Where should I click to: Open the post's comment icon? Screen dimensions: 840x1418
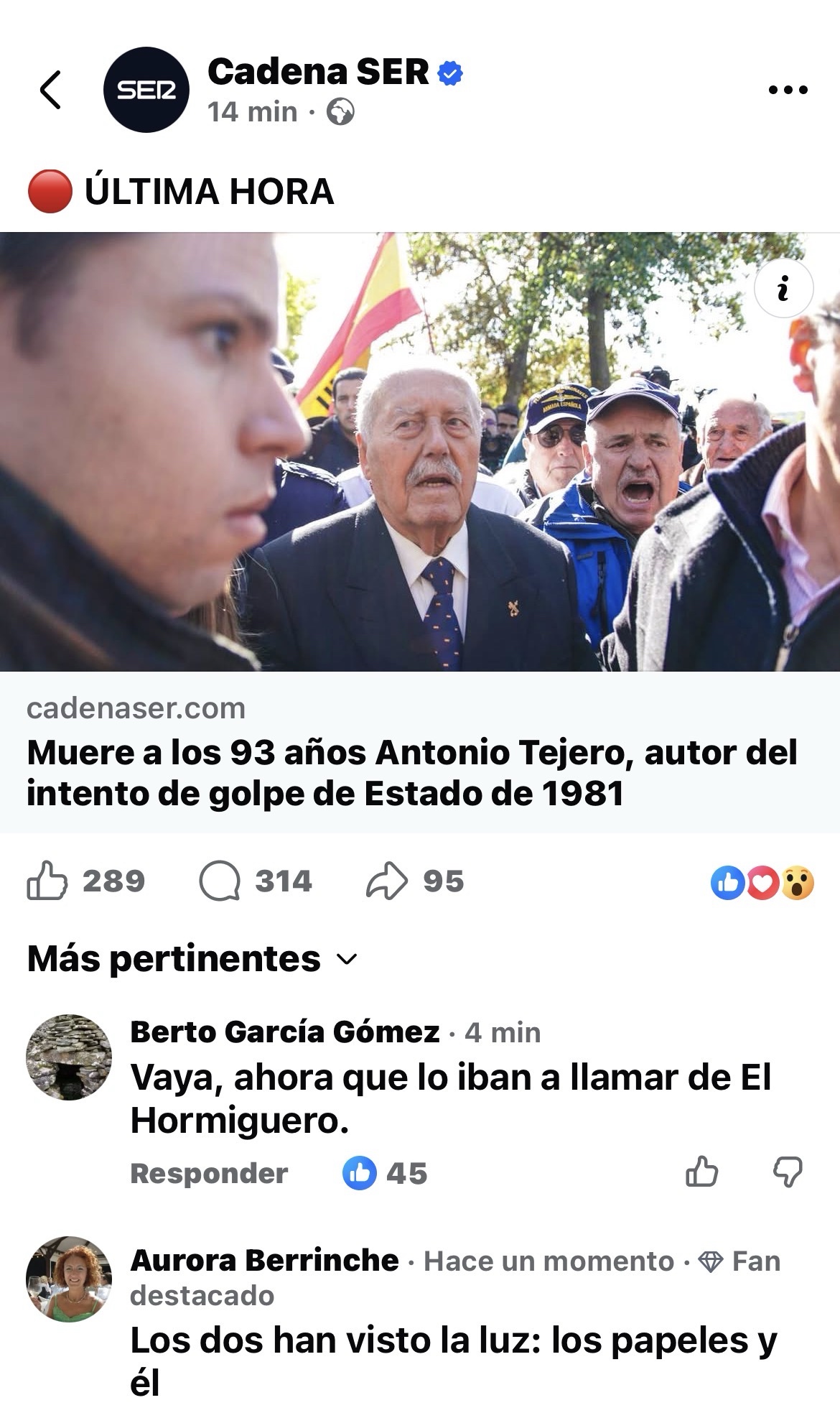click(220, 881)
